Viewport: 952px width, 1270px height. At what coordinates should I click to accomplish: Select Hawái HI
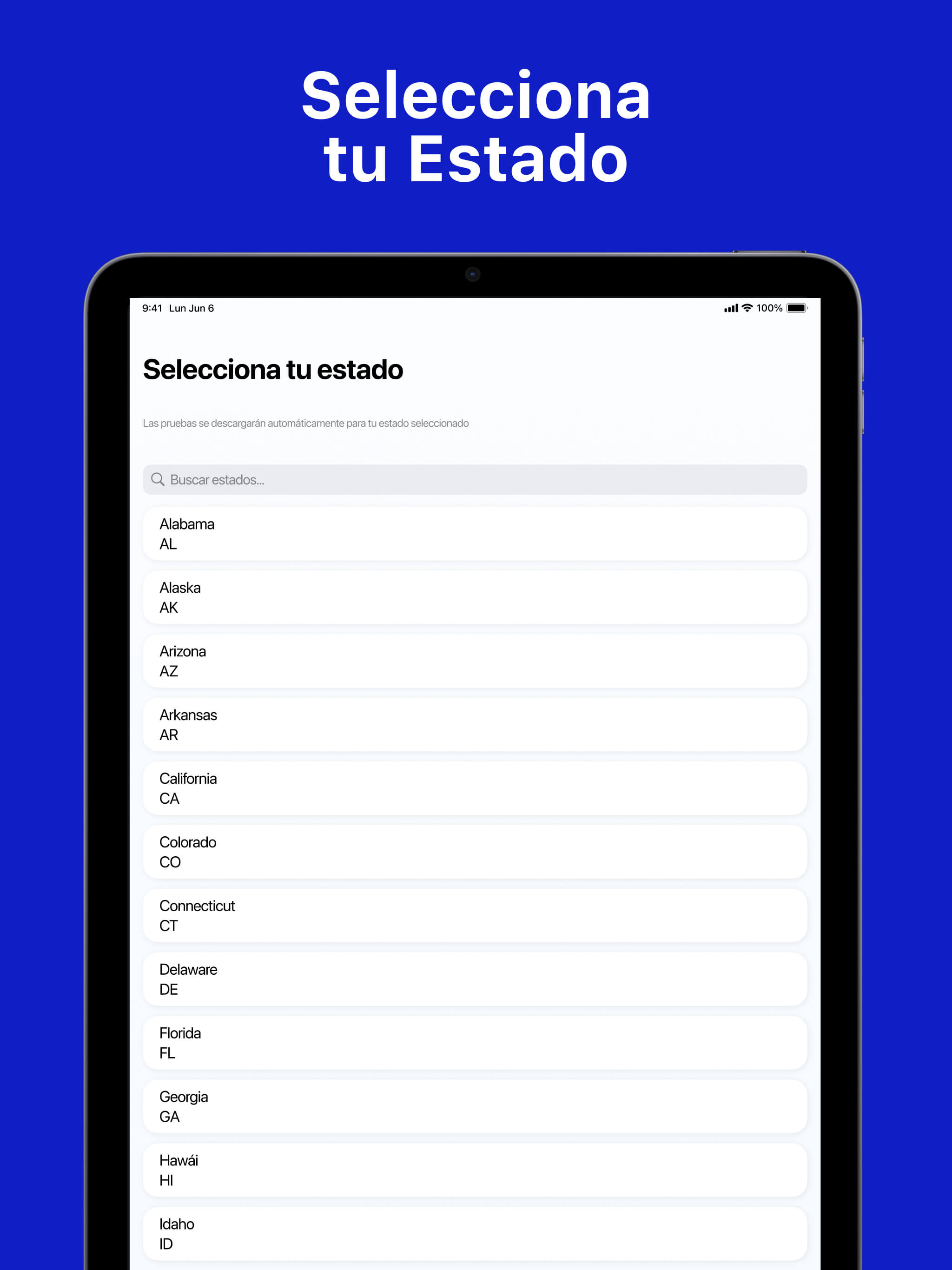(475, 1170)
